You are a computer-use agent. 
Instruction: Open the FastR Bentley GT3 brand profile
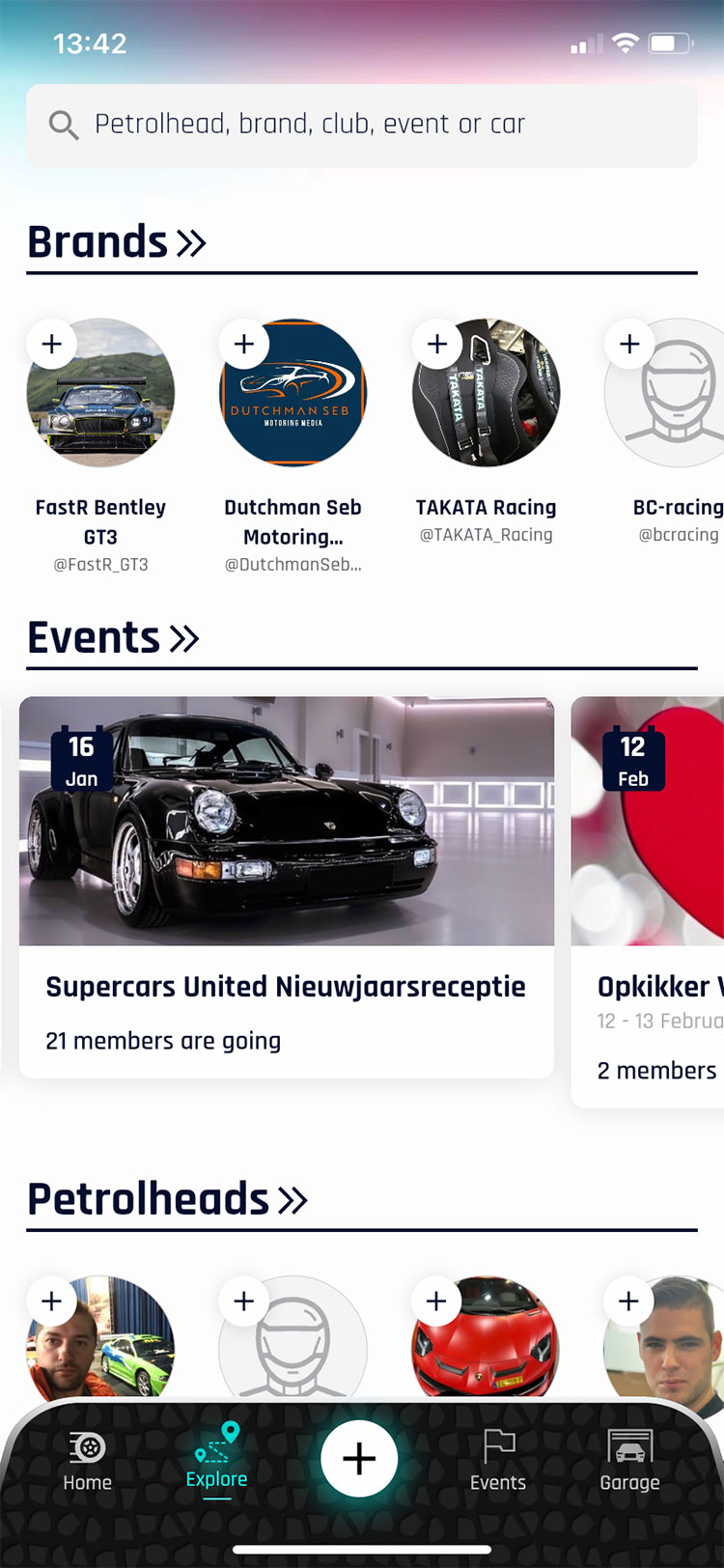pos(100,394)
